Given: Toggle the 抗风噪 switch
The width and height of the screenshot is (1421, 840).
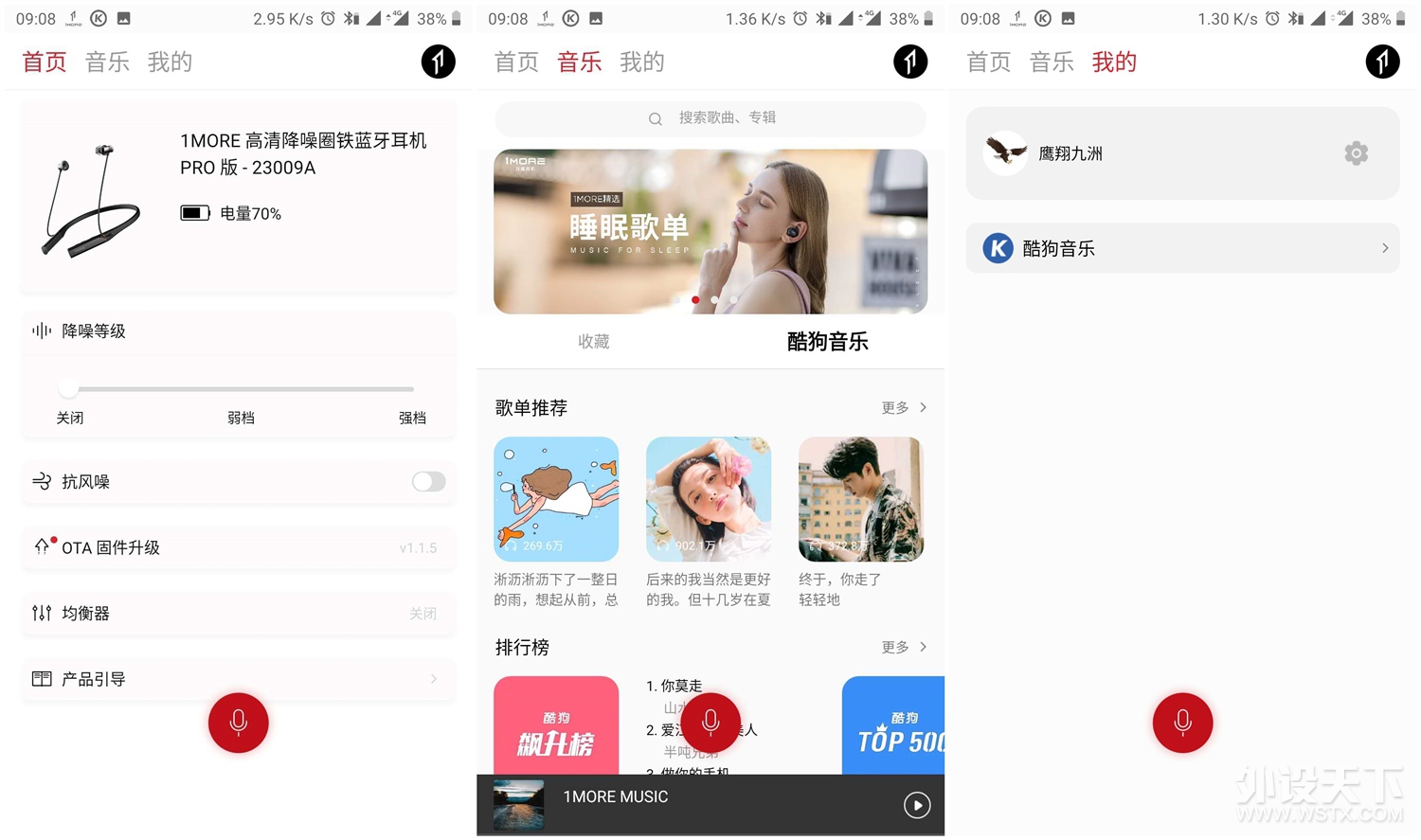Looking at the screenshot, I should pos(428,482).
